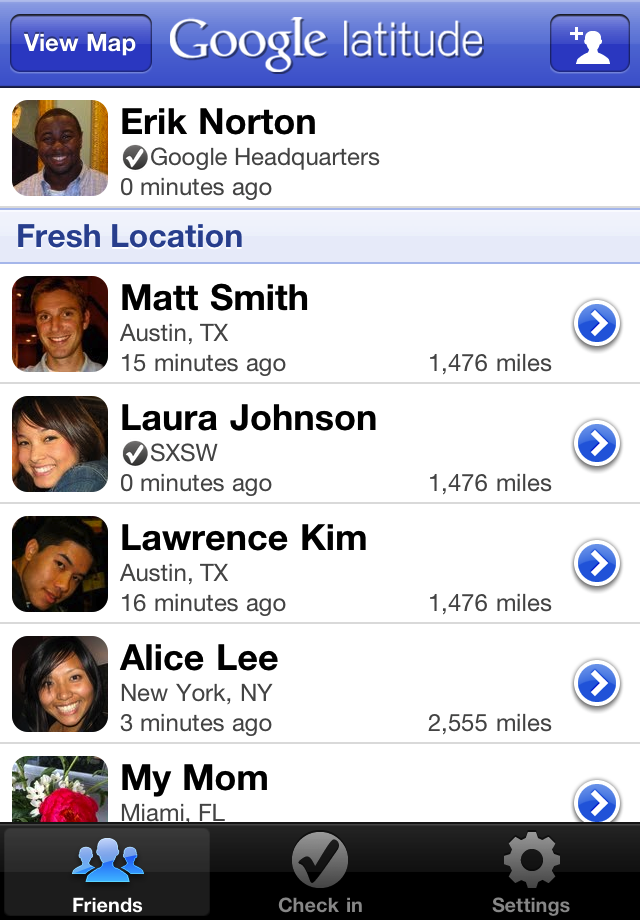Image resolution: width=640 pixels, height=920 pixels.
Task: Open the View Map button
Action: [x=80, y=43]
